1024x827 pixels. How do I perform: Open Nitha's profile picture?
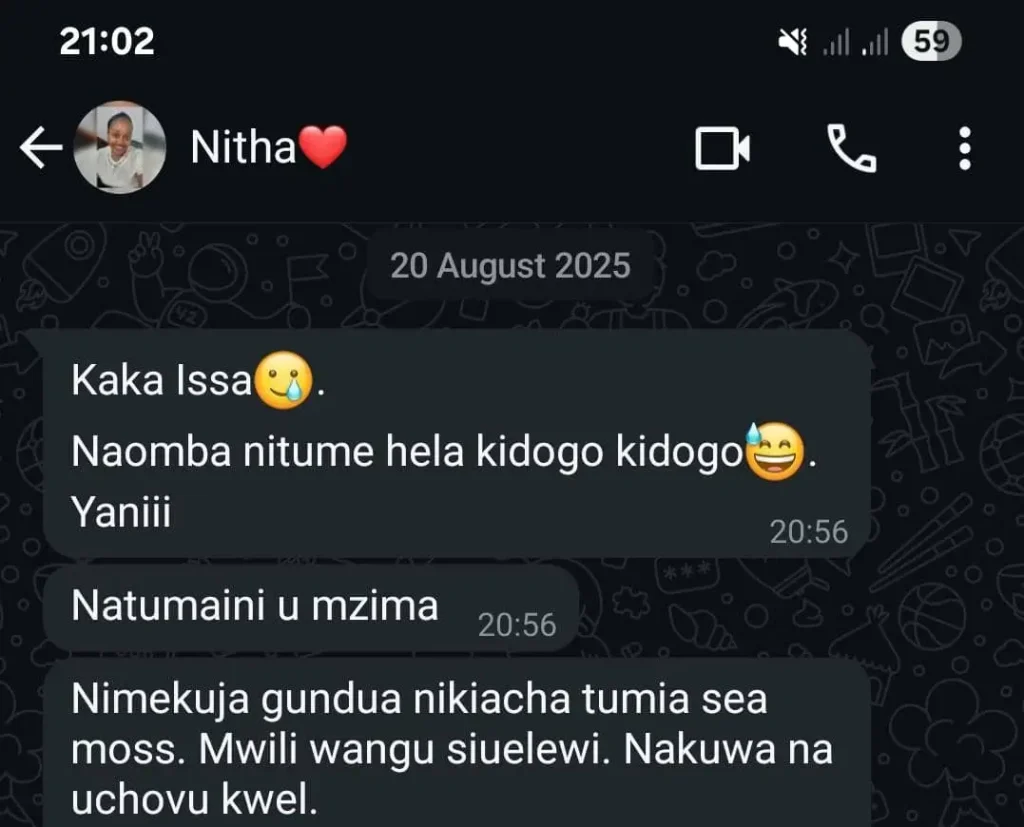tap(120, 148)
